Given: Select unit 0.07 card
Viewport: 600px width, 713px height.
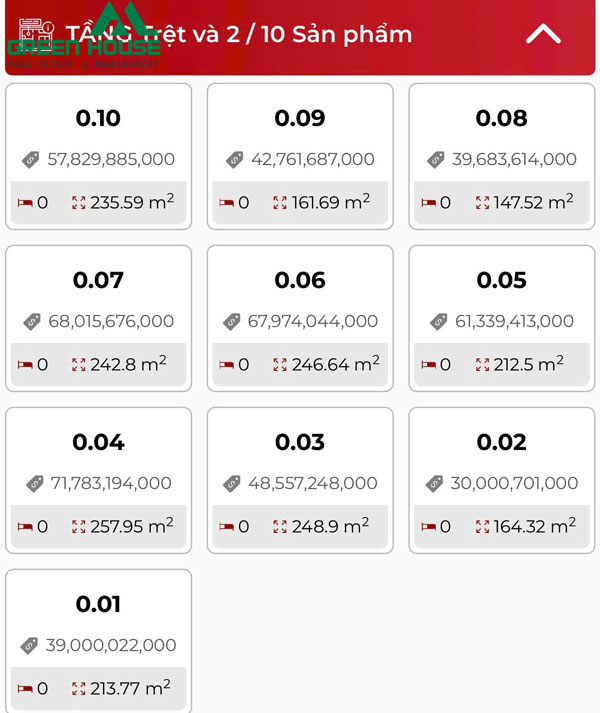Looking at the screenshot, I should 98,317.
